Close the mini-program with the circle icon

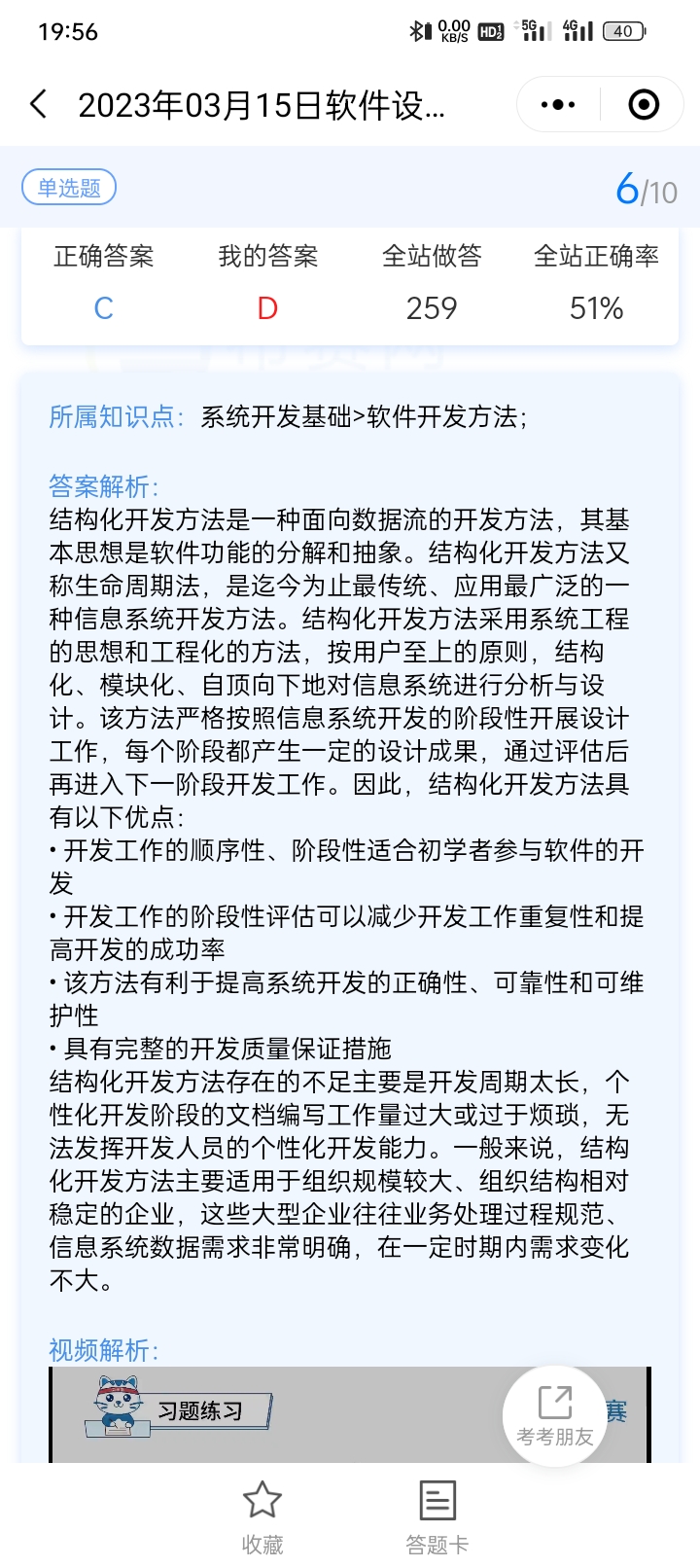pos(643,104)
